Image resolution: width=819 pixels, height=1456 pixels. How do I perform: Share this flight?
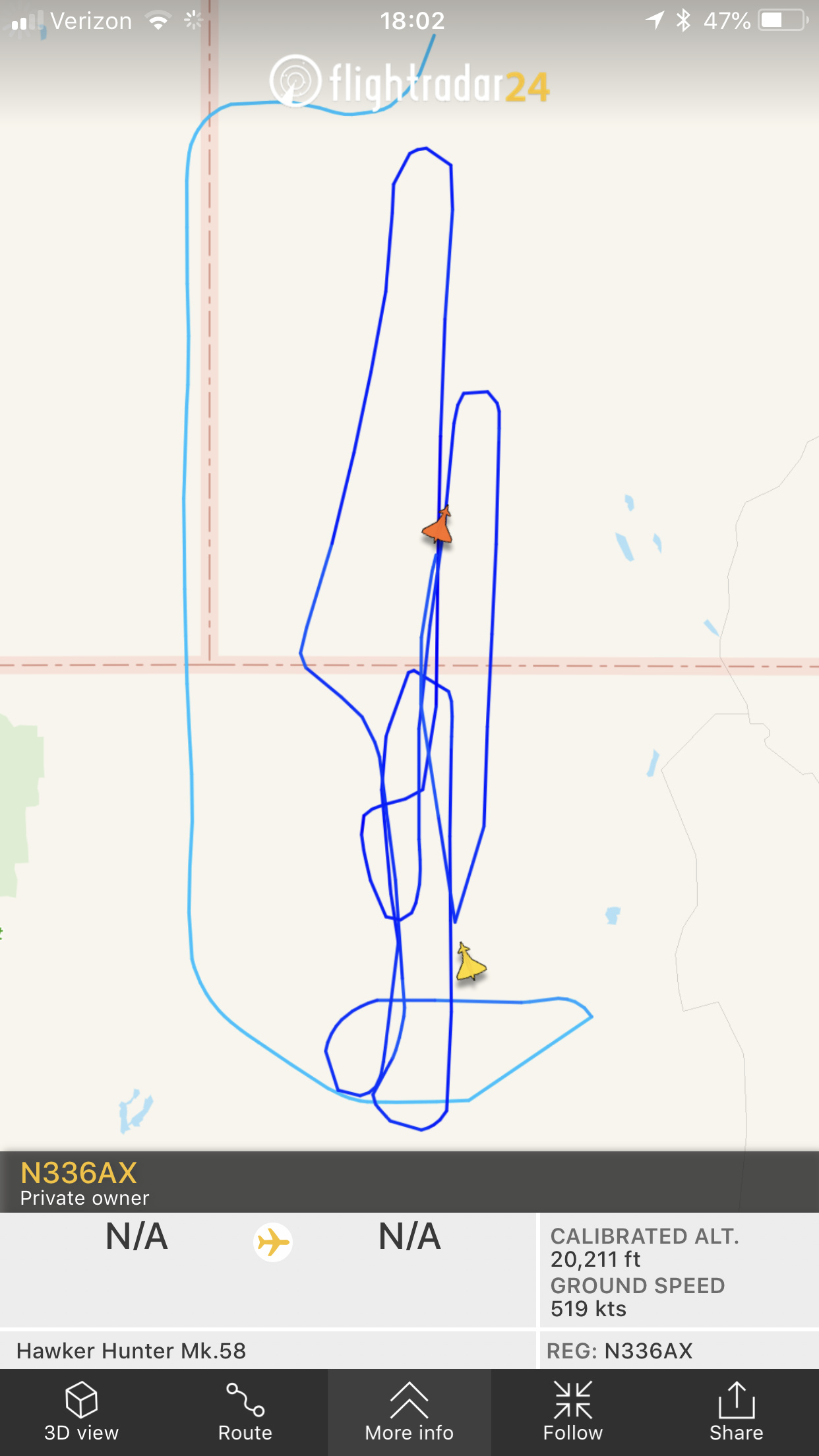pos(736,1412)
